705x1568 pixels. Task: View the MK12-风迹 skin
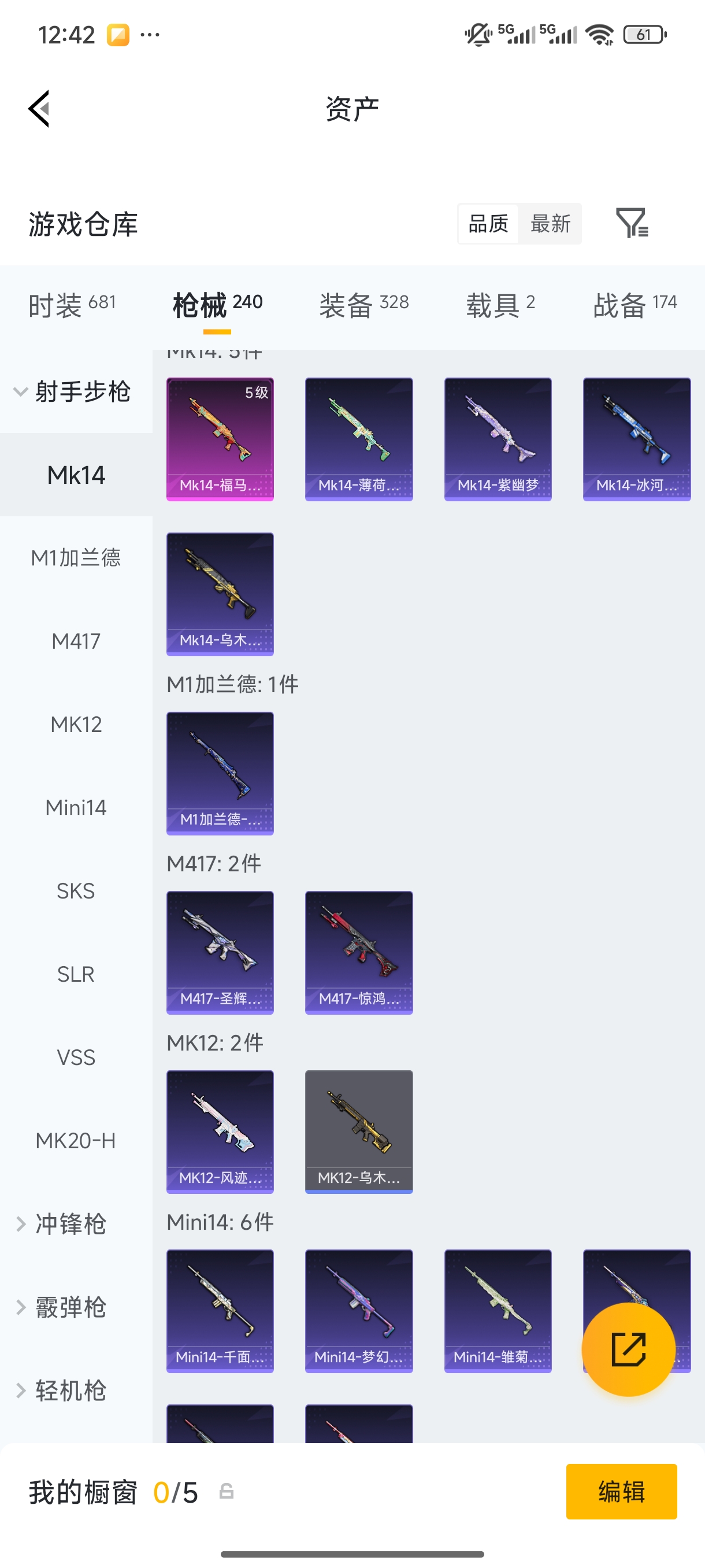click(220, 1131)
